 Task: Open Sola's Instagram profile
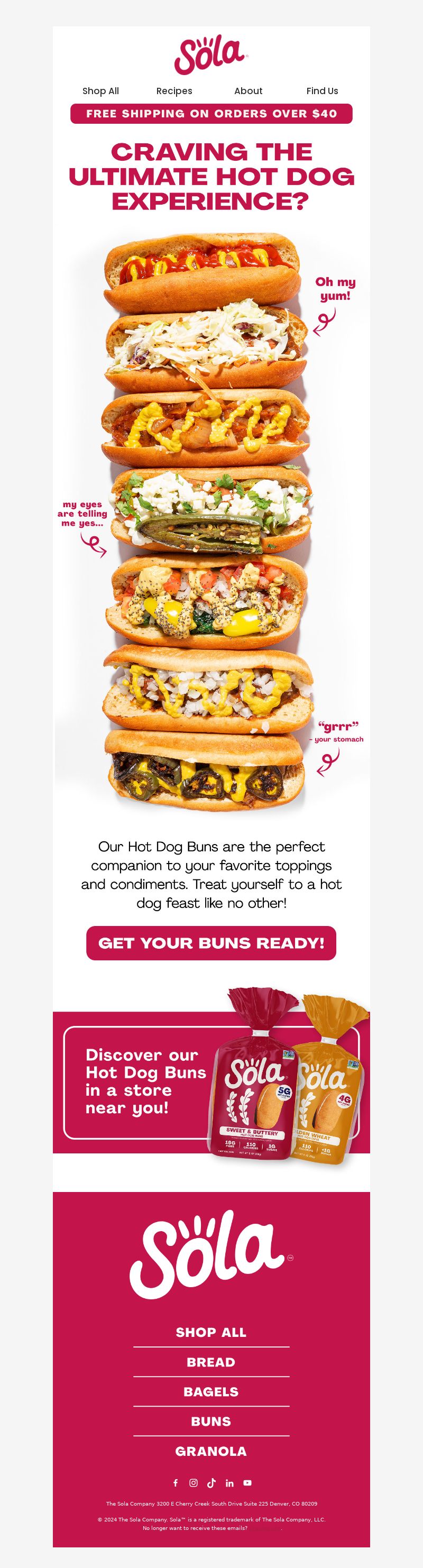click(194, 1483)
